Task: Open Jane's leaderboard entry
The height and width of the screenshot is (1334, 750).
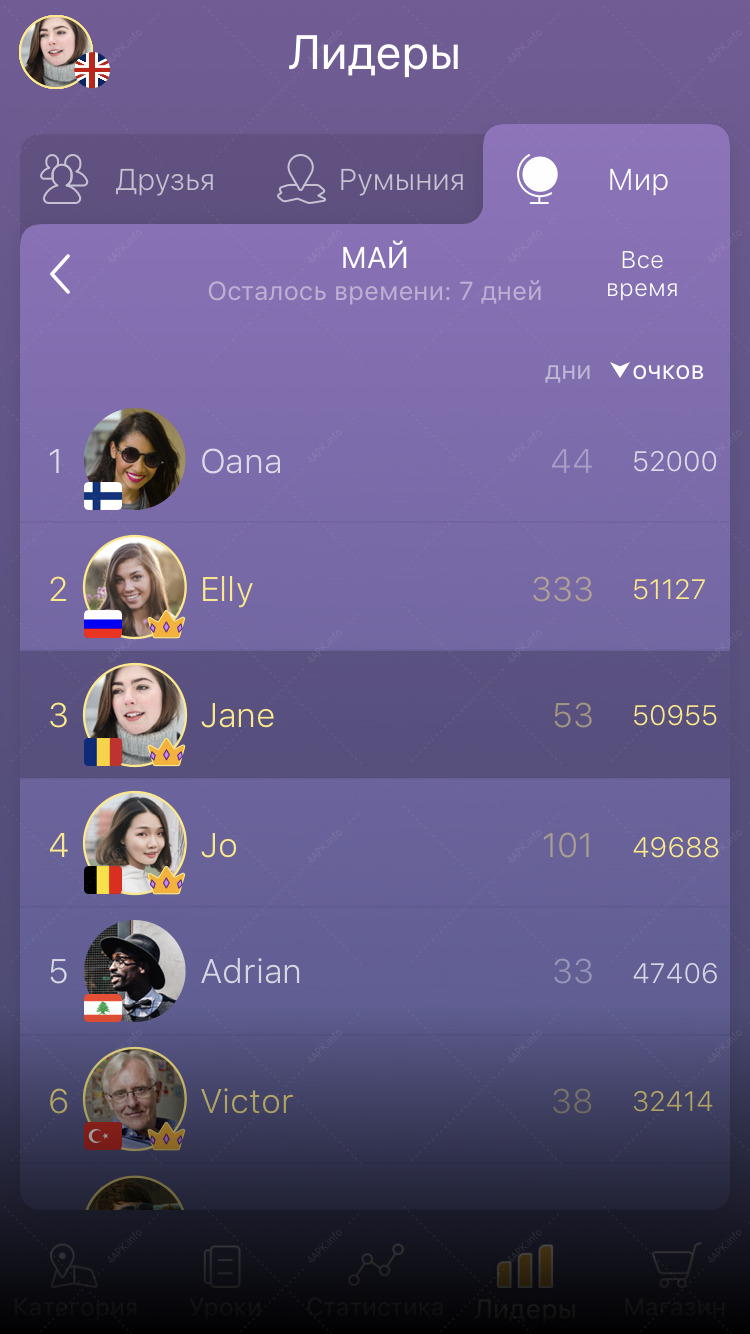Action: 375,715
